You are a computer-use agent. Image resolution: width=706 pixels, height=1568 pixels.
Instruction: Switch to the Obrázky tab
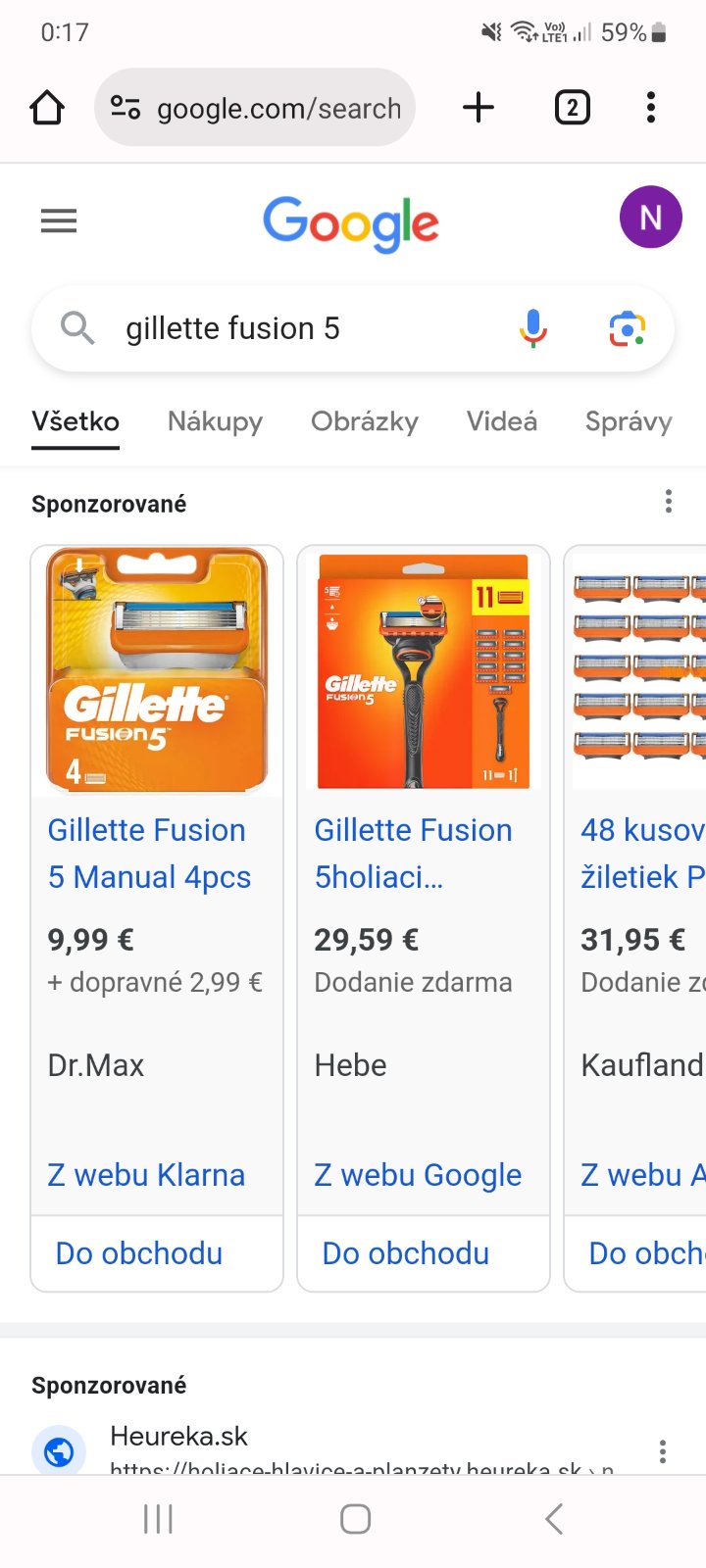click(364, 421)
